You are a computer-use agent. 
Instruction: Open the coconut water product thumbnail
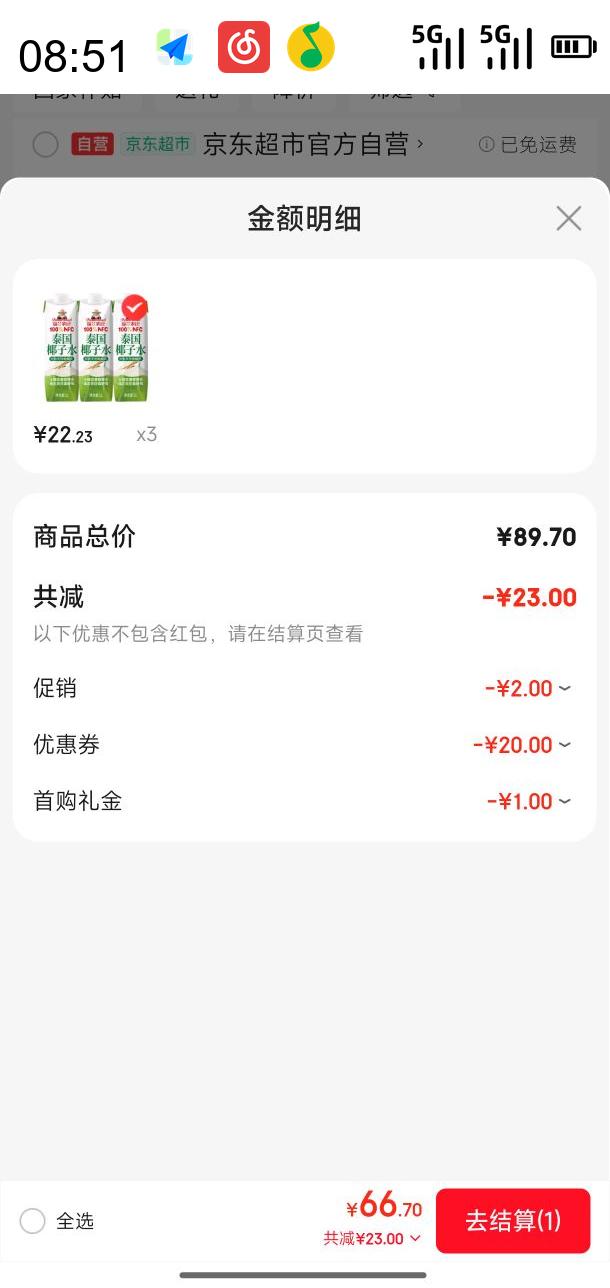95,348
